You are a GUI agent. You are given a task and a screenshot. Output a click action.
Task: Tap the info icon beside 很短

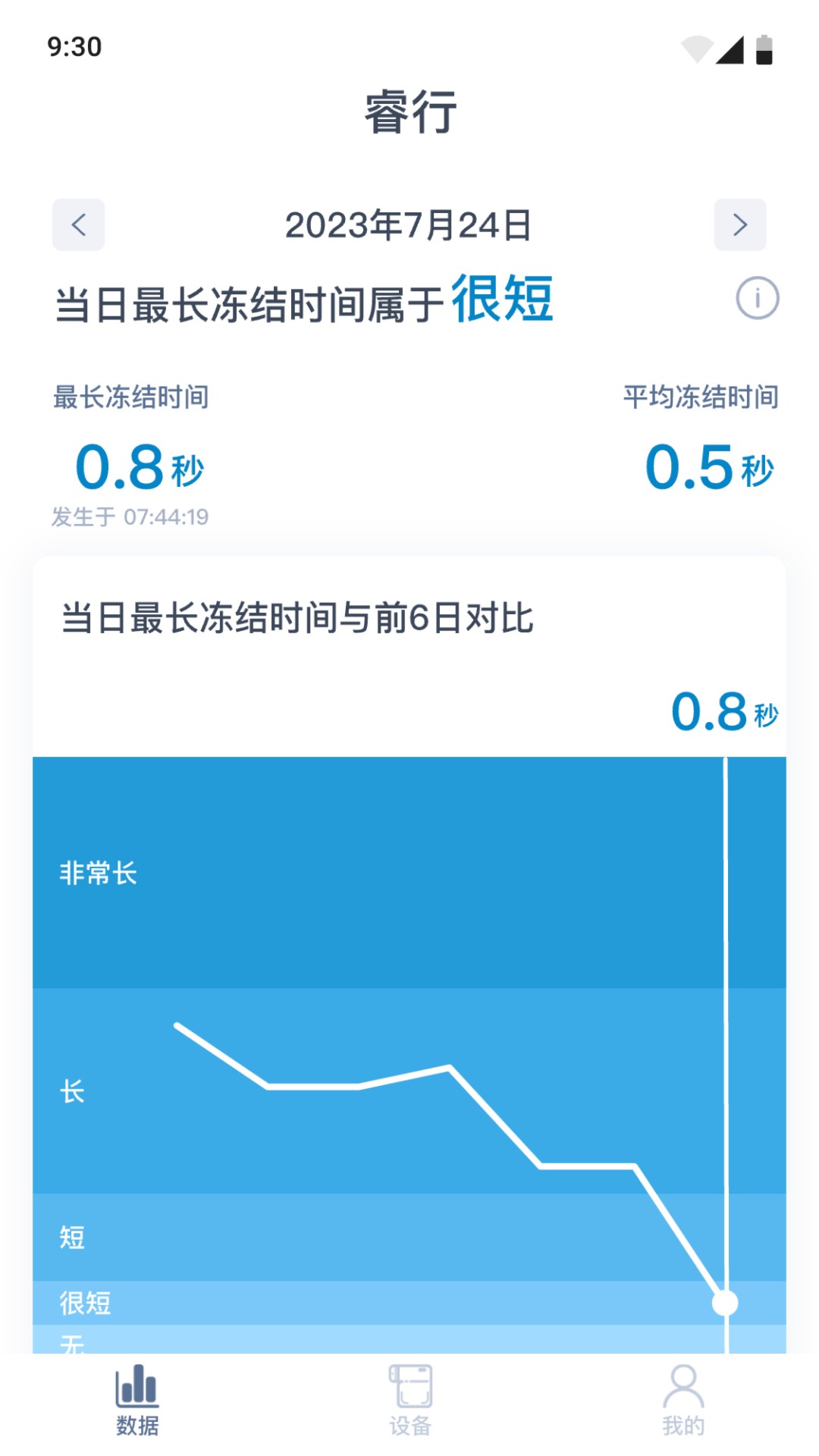(757, 298)
